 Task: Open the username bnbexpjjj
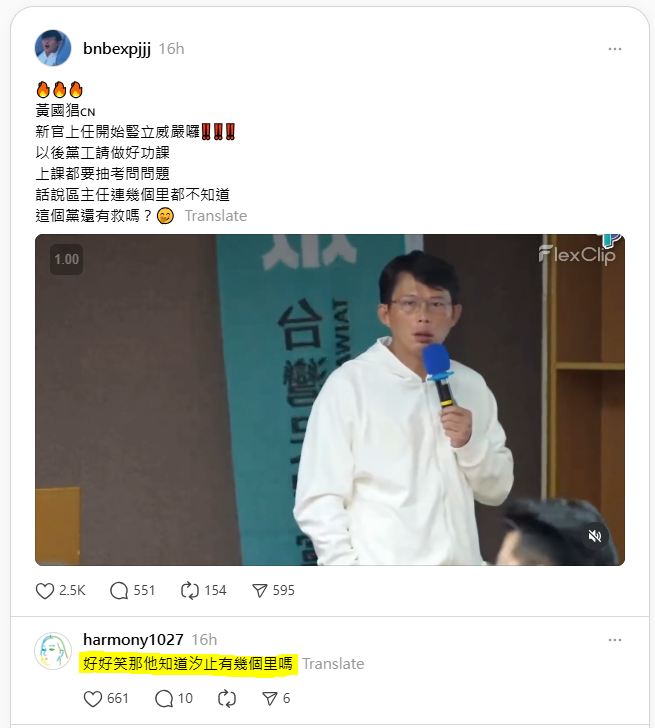pyautogui.click(x=117, y=49)
